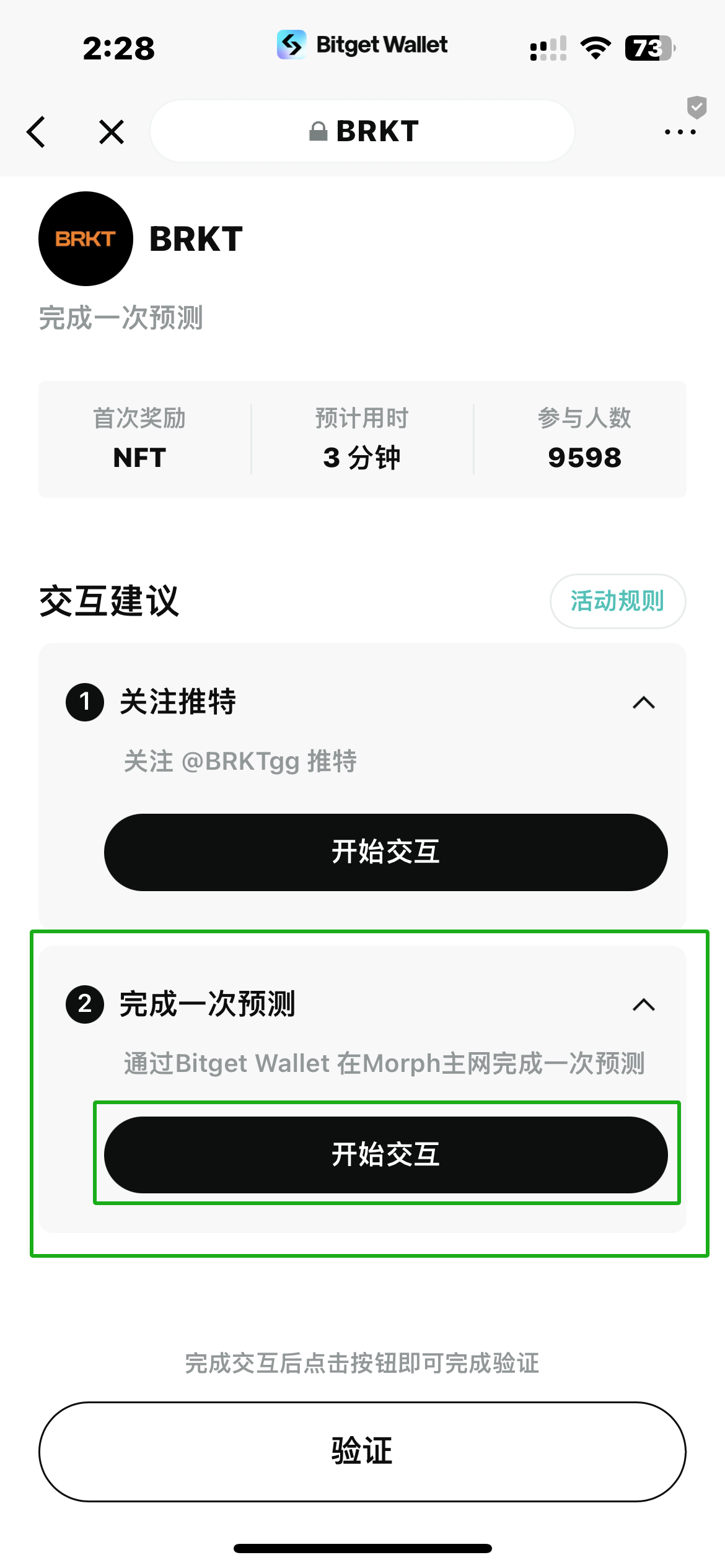Tap the 验证 verify button
Viewport: 725px width, 1568px height.
[362, 1452]
